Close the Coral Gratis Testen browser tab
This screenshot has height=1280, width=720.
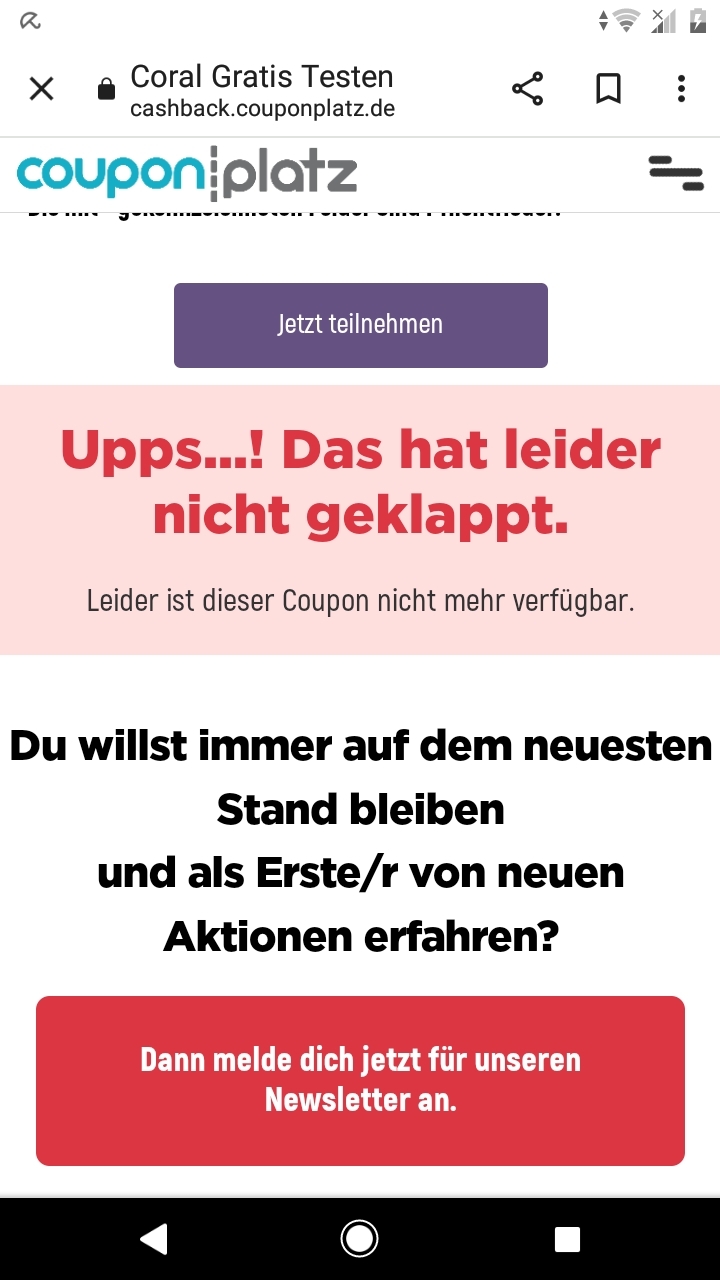(41, 89)
